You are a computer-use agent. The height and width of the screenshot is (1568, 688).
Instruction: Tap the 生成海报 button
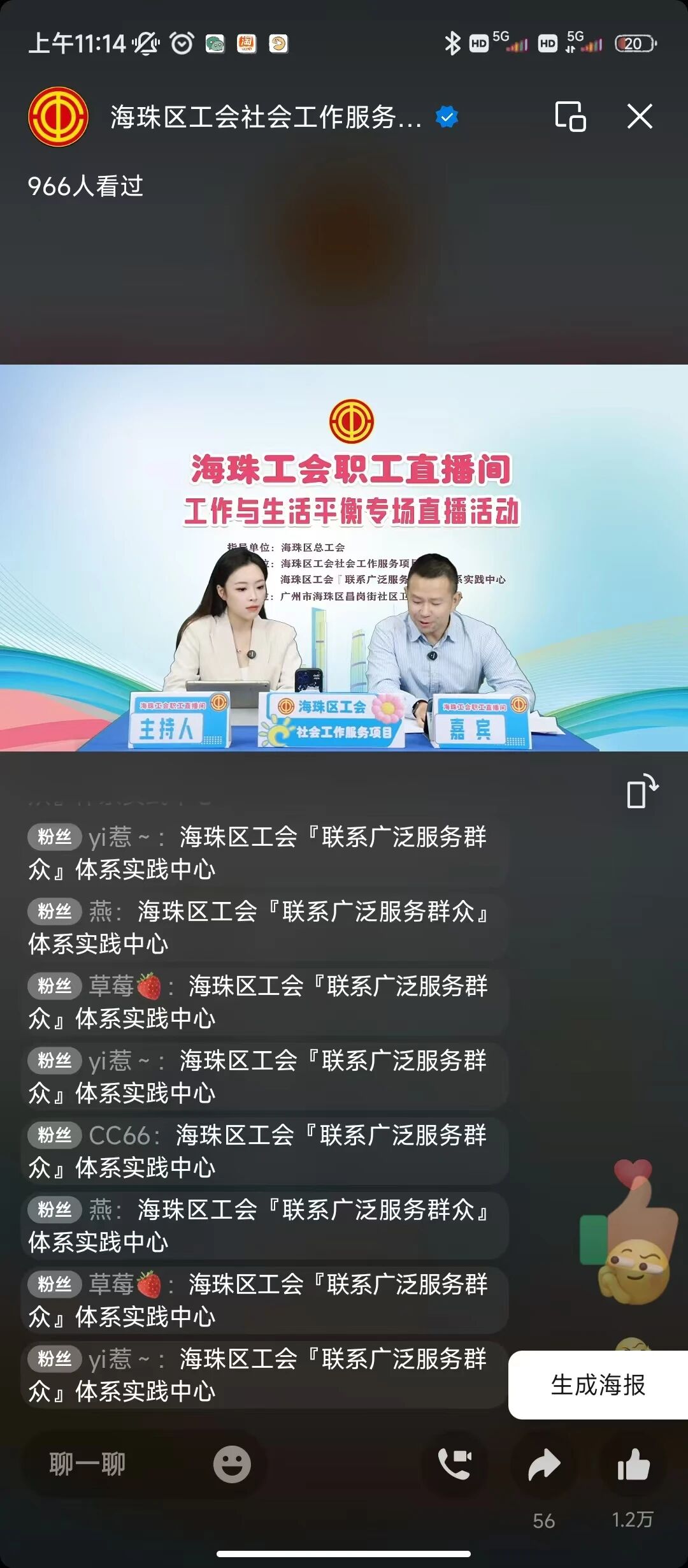click(598, 1384)
